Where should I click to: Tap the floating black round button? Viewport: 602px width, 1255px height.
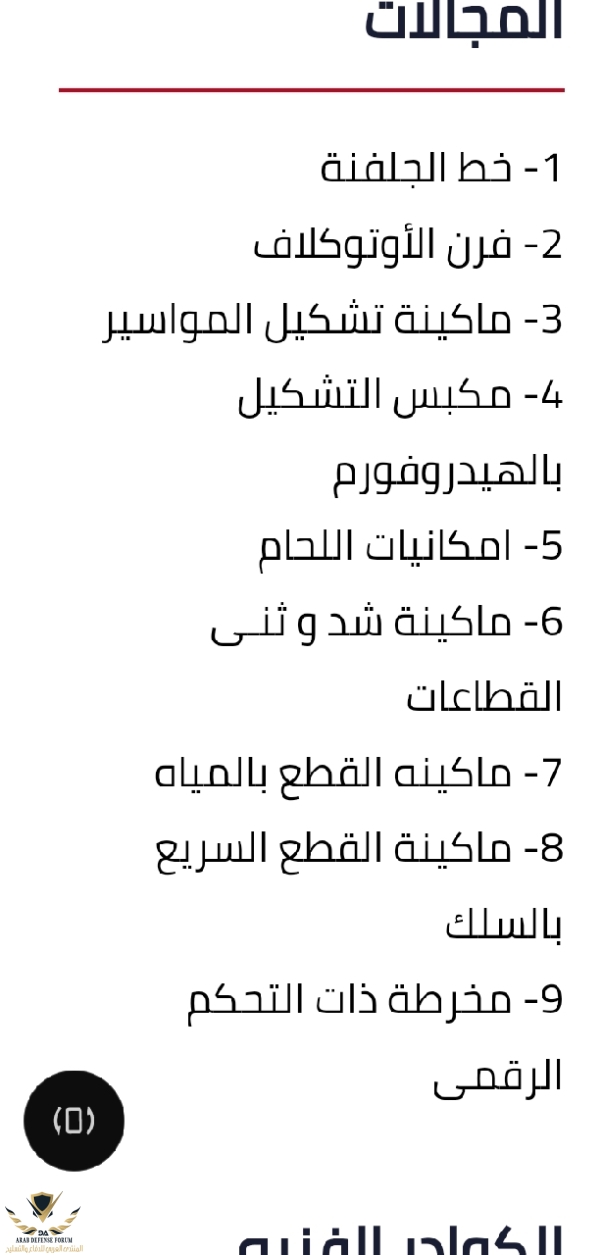74,1121
